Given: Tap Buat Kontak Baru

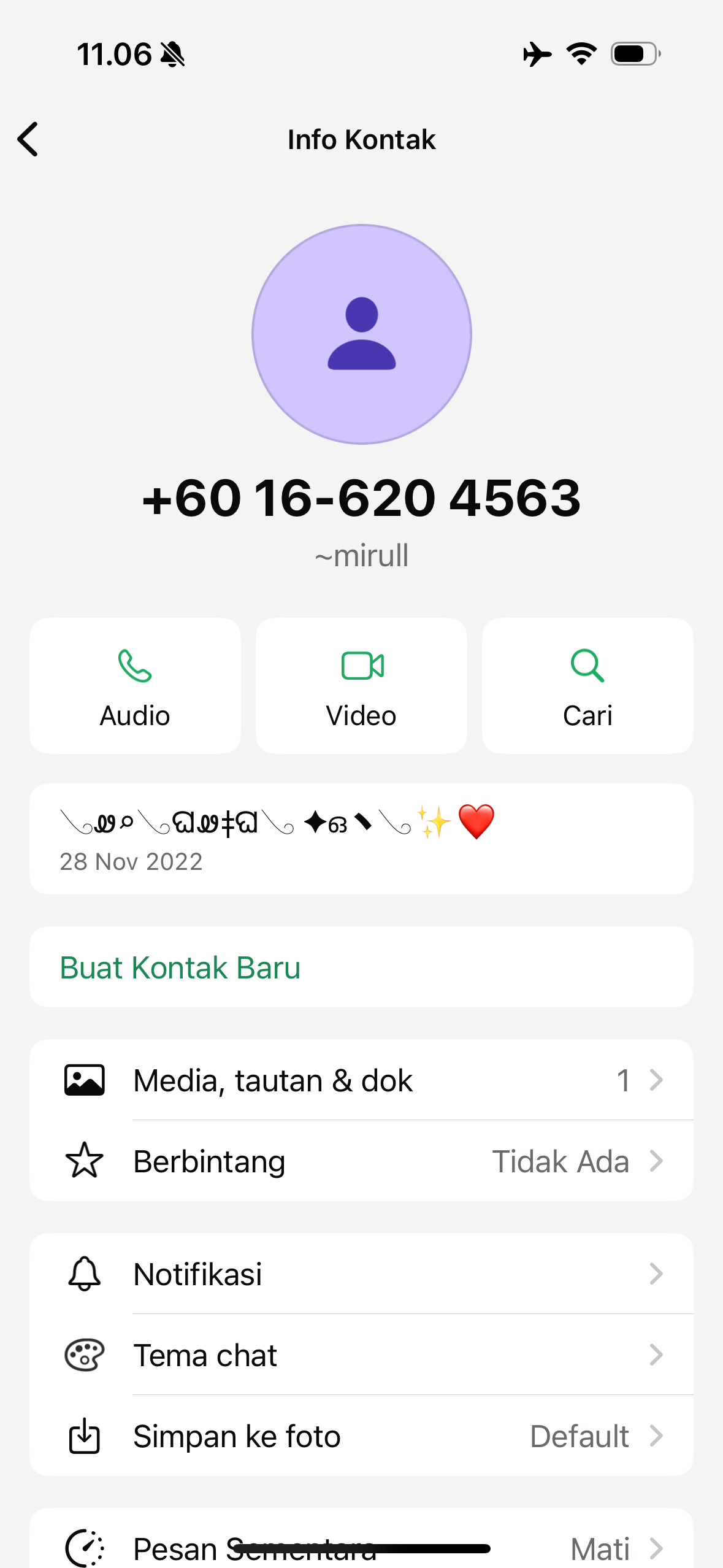Looking at the screenshot, I should pyautogui.click(x=180, y=967).
